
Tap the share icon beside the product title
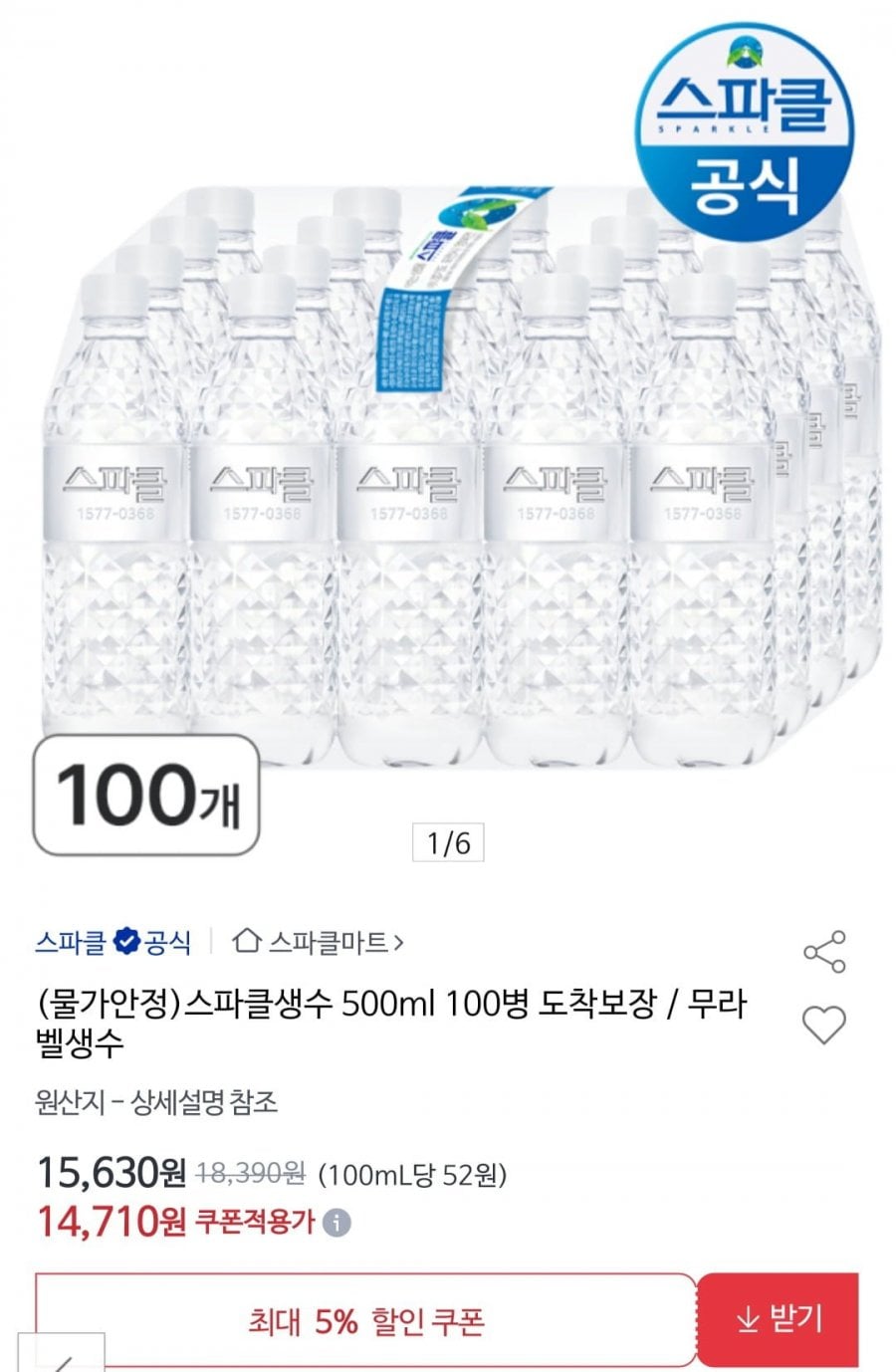[824, 954]
